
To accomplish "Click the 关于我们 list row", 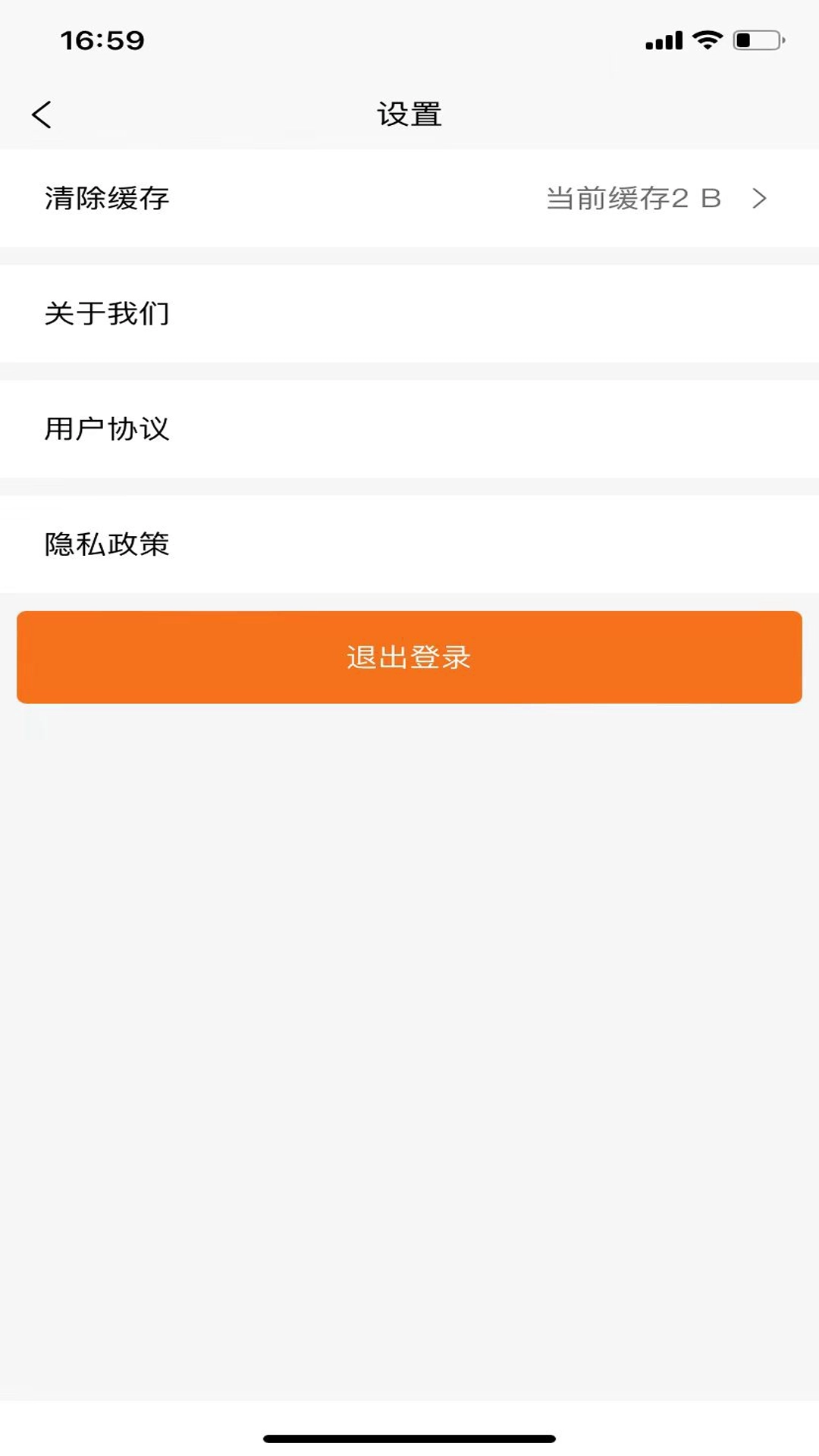I will [409, 314].
